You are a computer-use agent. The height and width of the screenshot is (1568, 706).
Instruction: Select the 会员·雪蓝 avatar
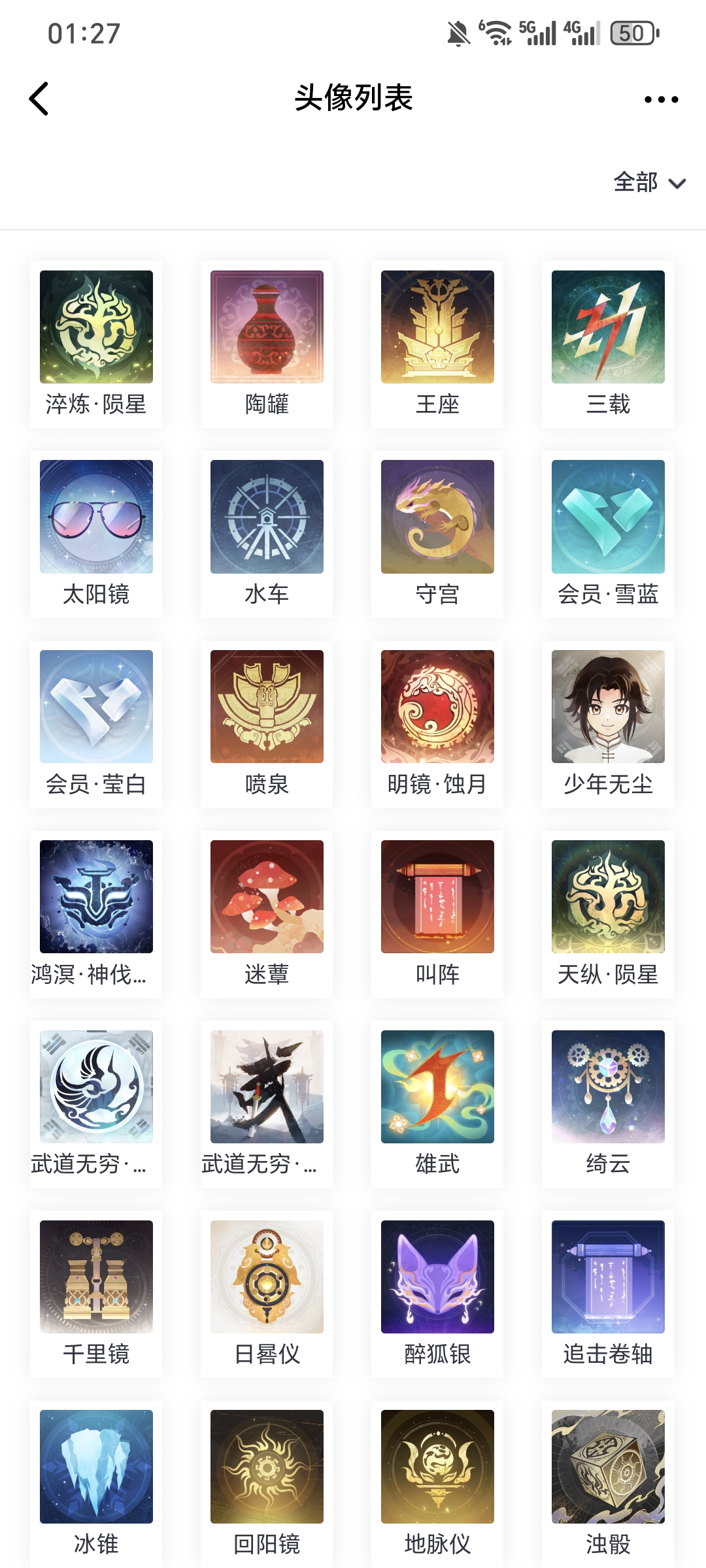click(x=608, y=517)
